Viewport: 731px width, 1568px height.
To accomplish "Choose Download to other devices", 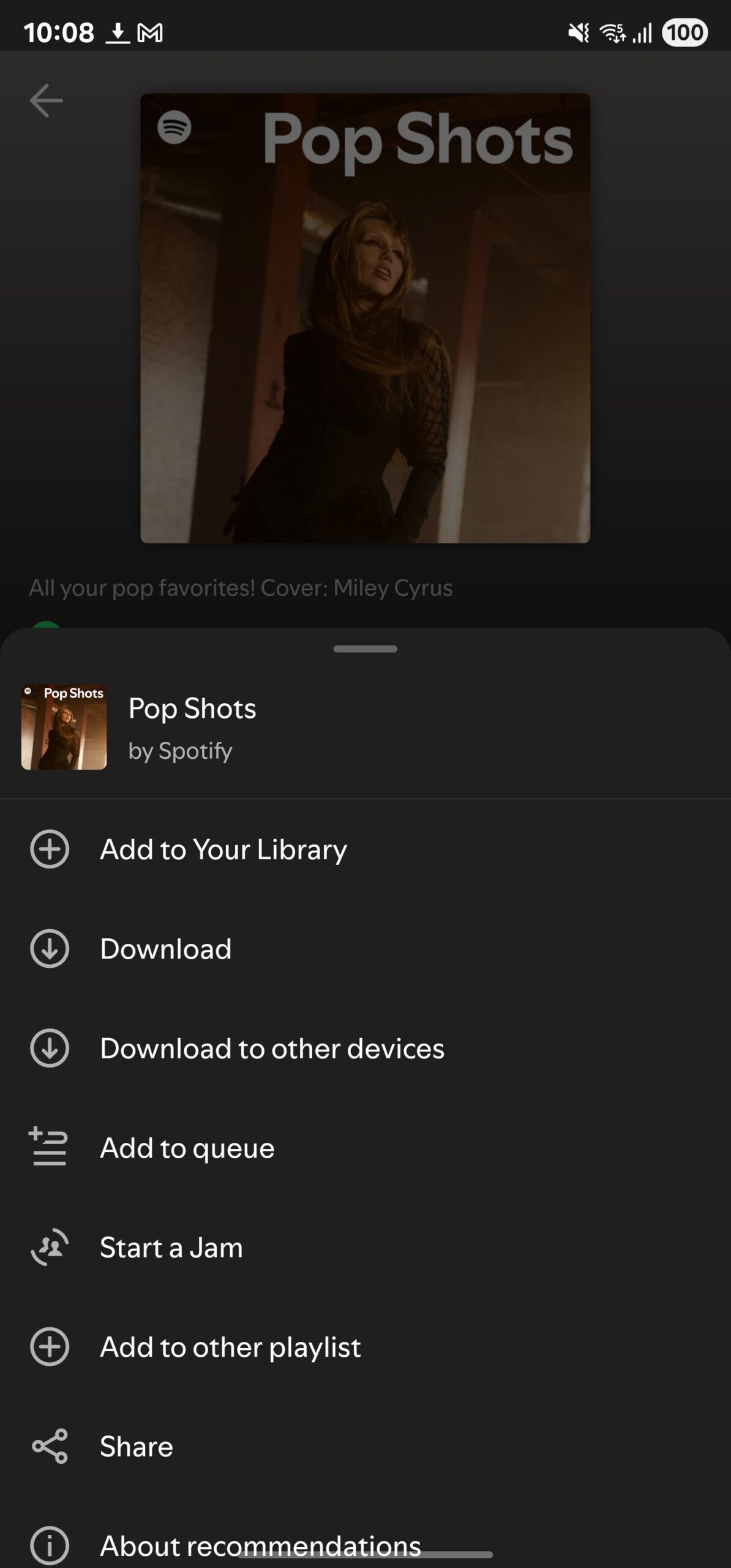I will [272, 1049].
